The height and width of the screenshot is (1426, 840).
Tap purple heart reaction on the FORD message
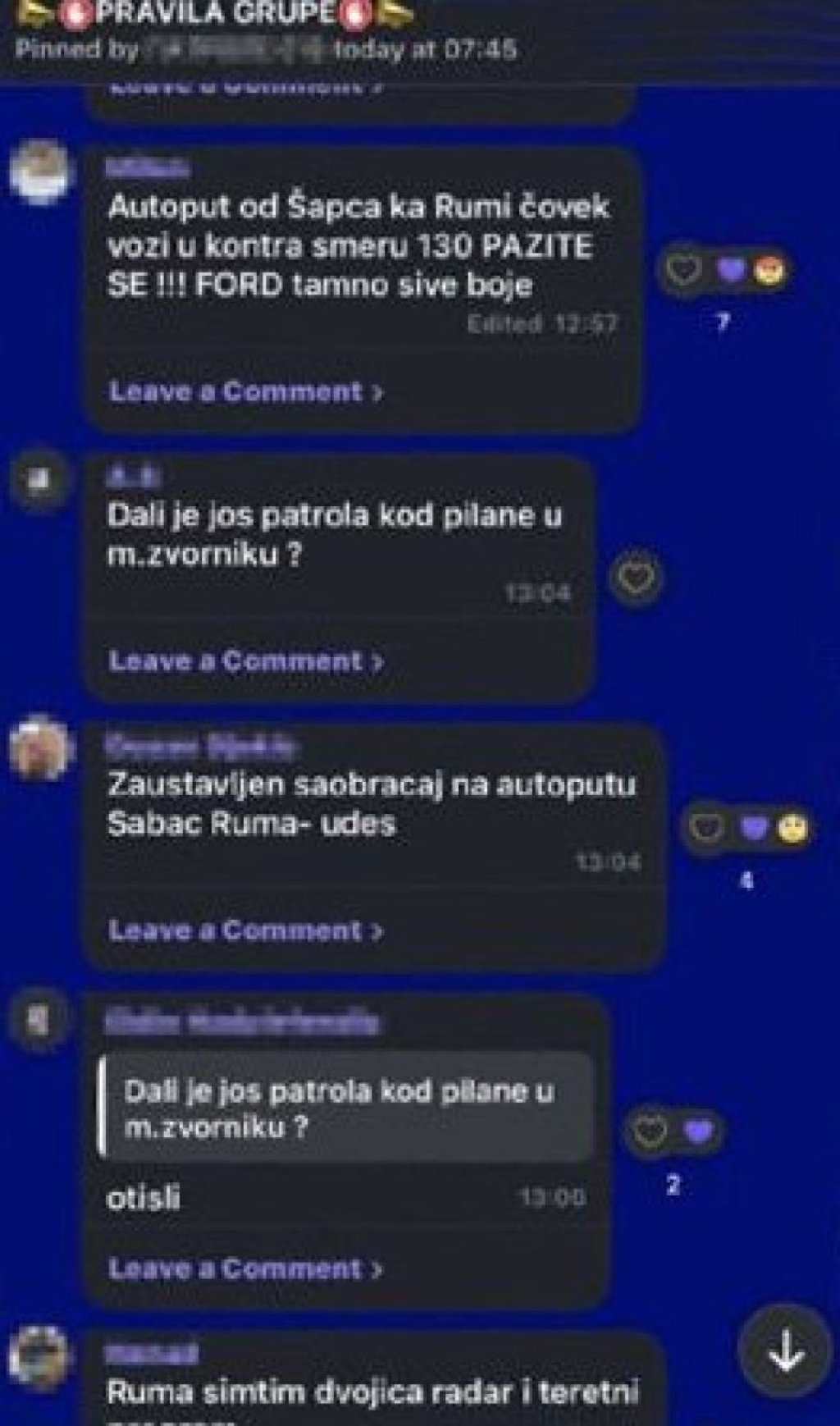[x=729, y=269]
